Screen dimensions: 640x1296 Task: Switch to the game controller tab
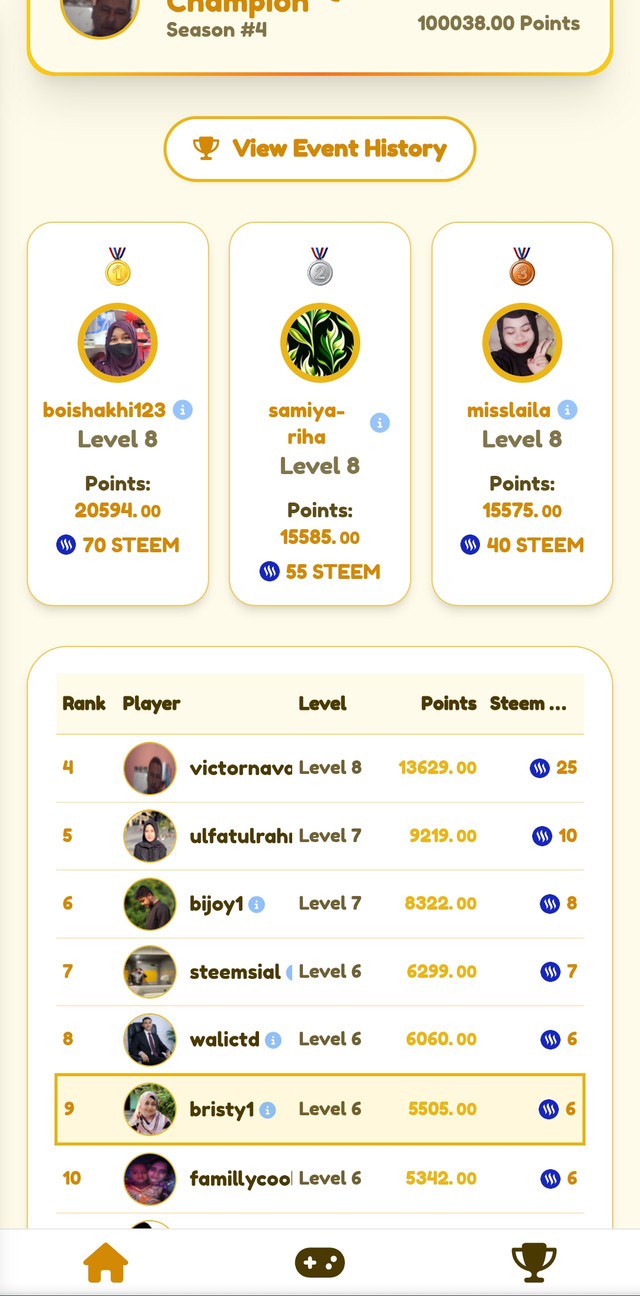pyautogui.click(x=320, y=1263)
